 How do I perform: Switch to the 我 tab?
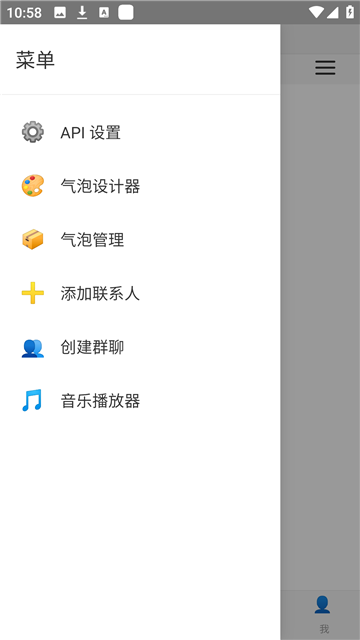tap(322, 614)
